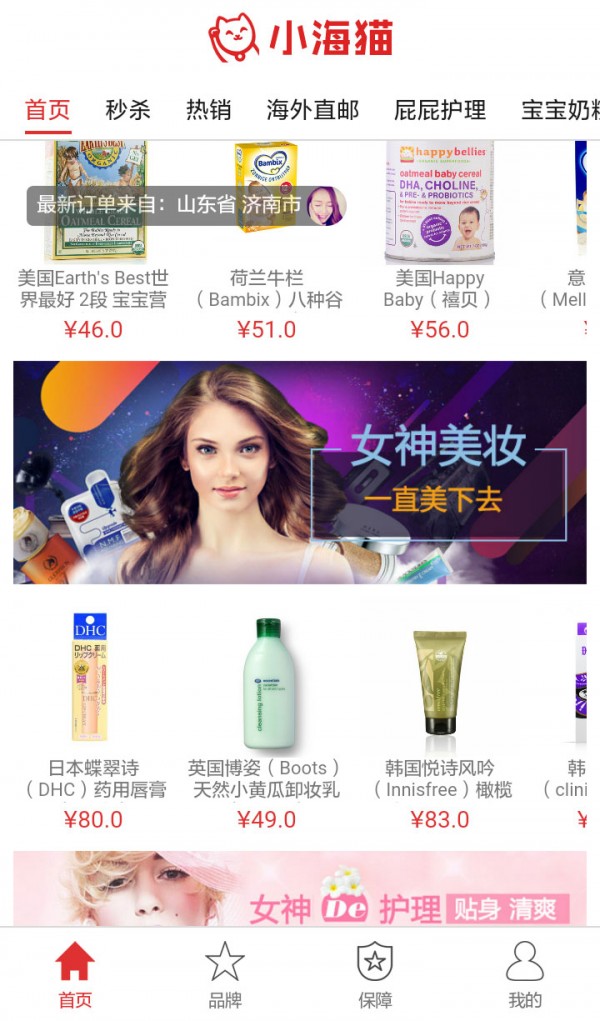Open the 女神护理 banner
Screen dimensions: 600x1021
(x=300, y=888)
